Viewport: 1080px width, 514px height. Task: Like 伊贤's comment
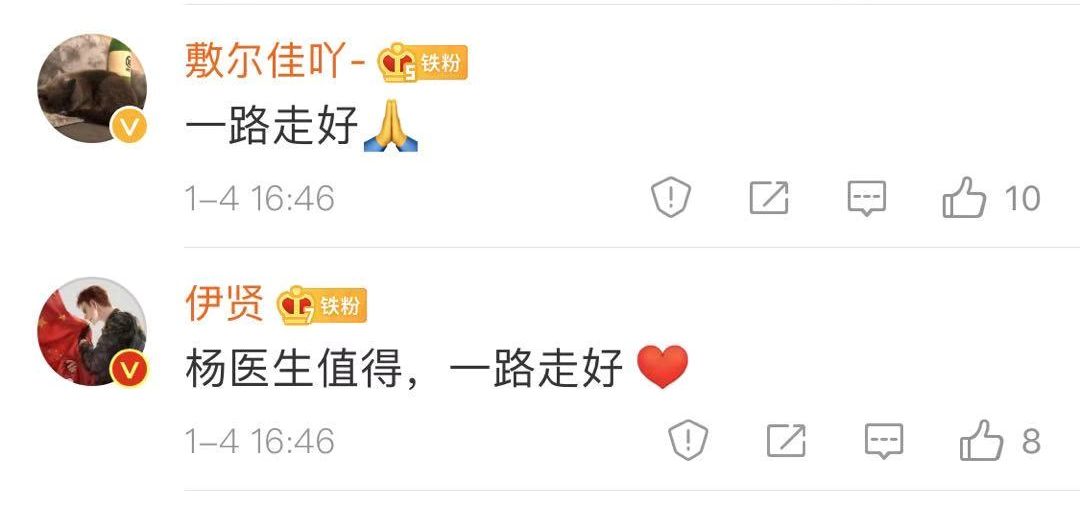pyautogui.click(x=981, y=440)
